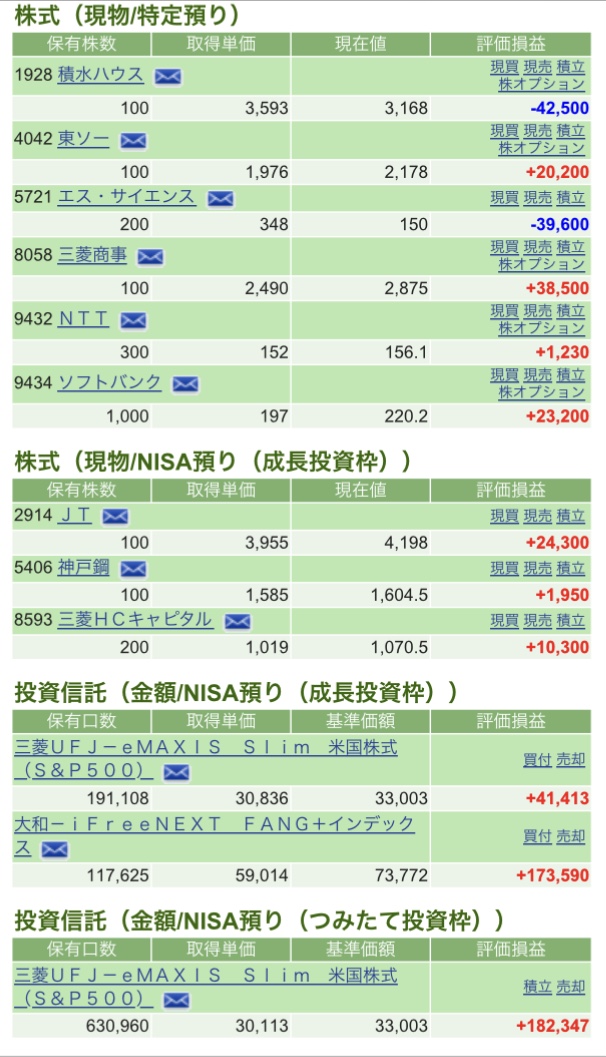Select 現買 for エス・サイエンス

tap(504, 198)
